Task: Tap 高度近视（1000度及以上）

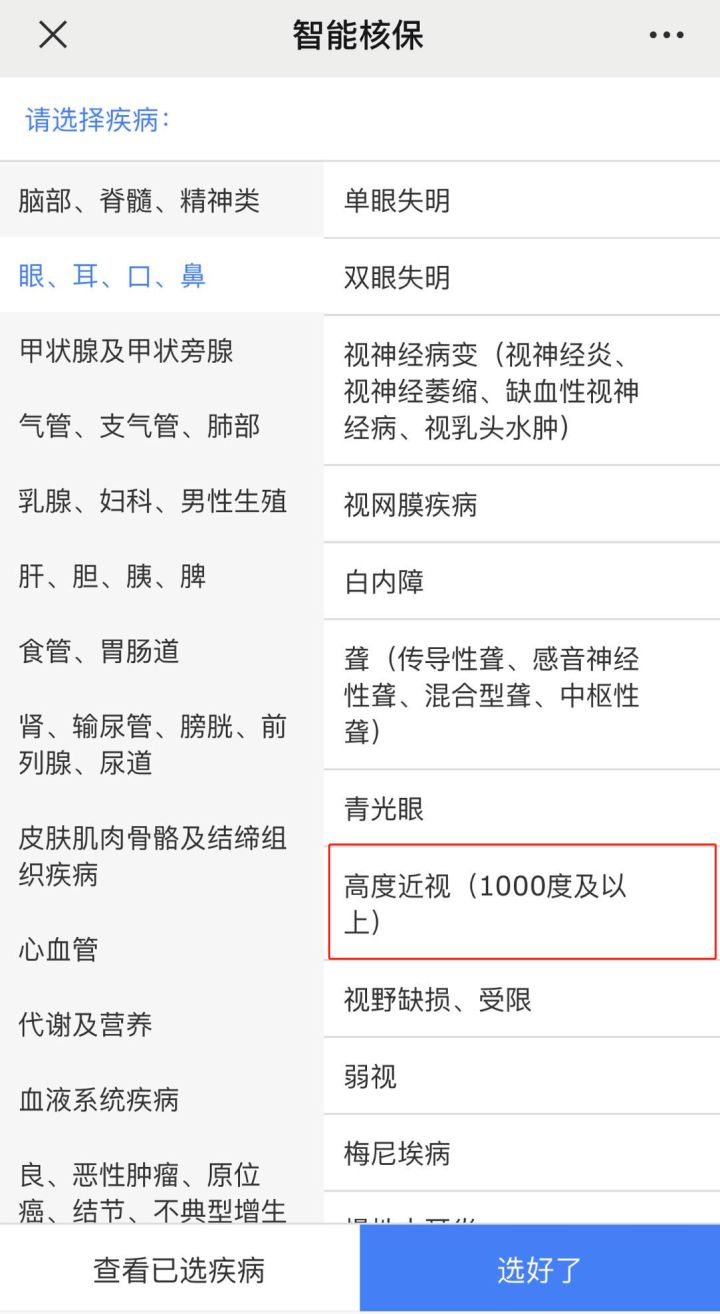Action: pyautogui.click(x=522, y=903)
